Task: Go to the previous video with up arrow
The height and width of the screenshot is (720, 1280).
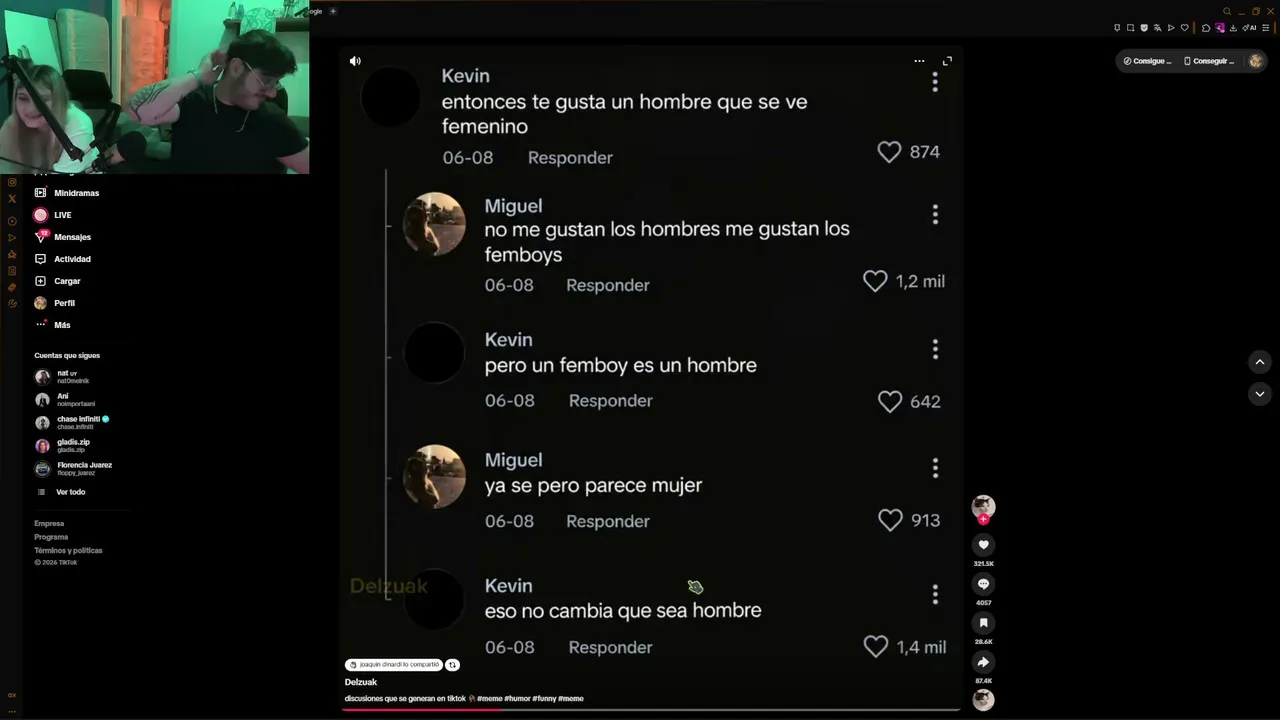Action: 1260,362
